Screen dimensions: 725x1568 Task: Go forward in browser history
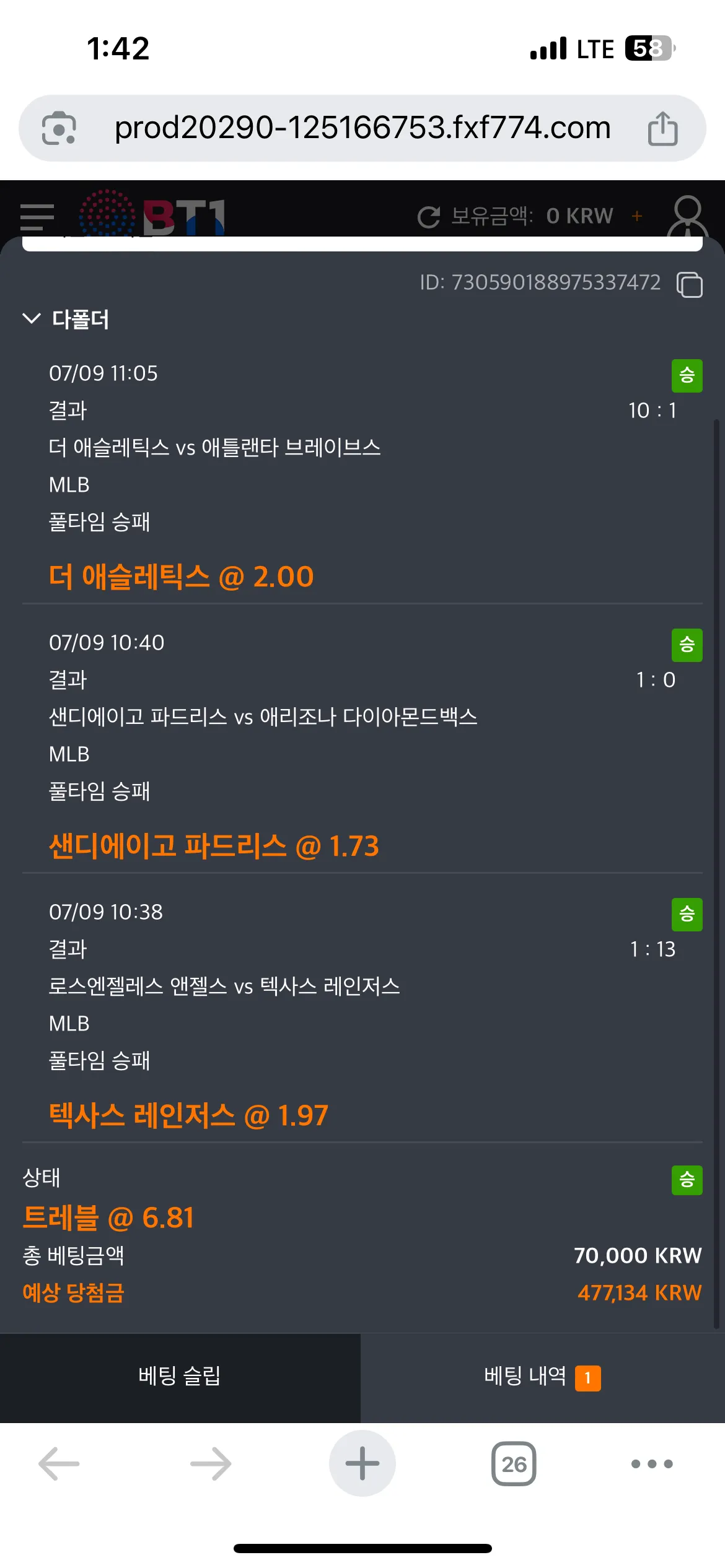211,1464
